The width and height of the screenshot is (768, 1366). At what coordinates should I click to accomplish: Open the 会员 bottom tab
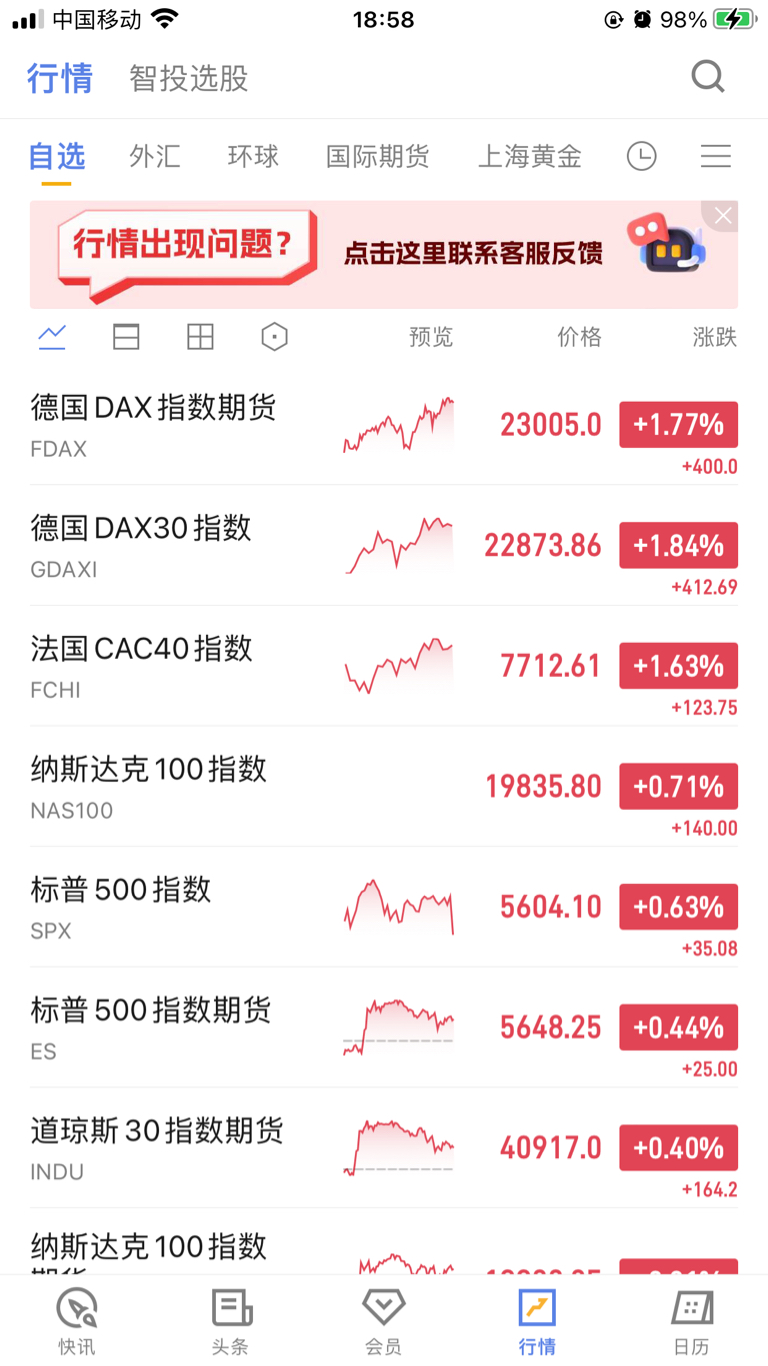383,1321
